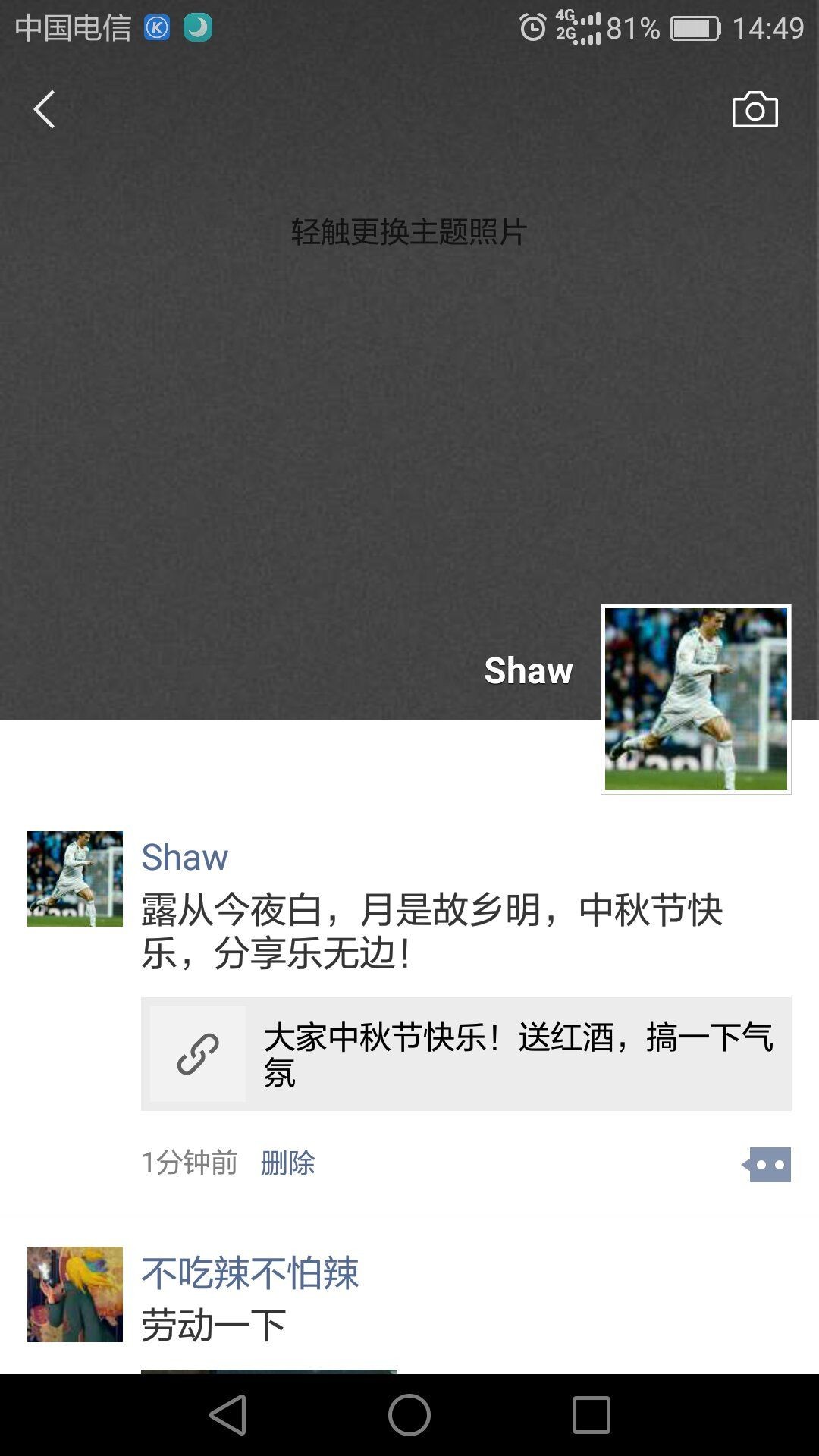Viewport: 819px width, 1456px height.
Task: Open Shaw's large profile avatar in the header
Action: click(x=695, y=698)
